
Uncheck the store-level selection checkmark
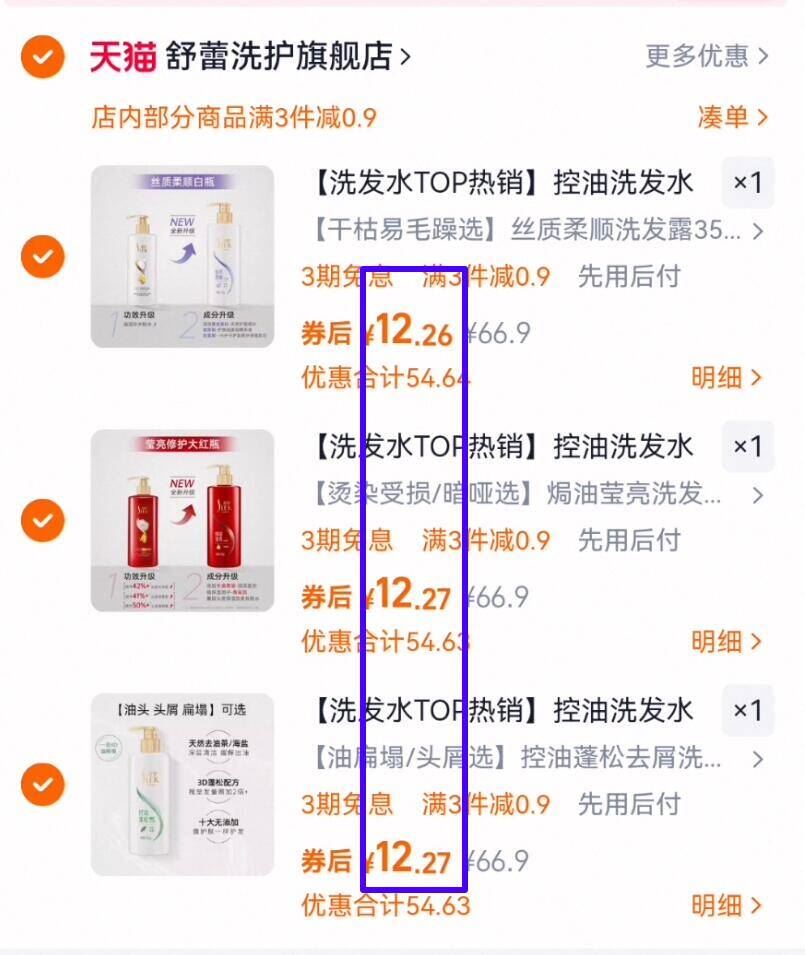41,57
